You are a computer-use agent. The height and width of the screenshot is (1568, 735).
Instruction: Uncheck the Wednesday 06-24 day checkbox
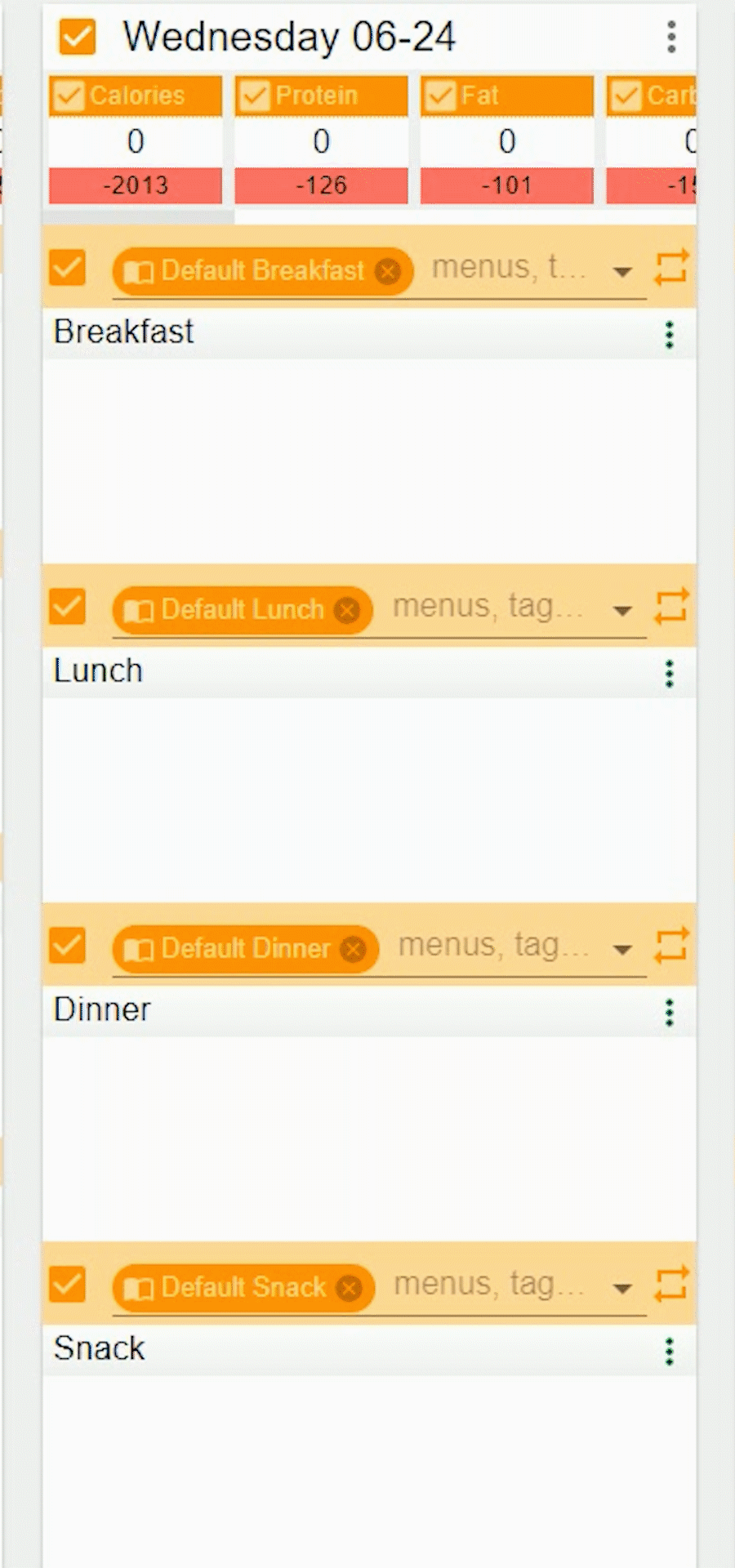tap(78, 37)
